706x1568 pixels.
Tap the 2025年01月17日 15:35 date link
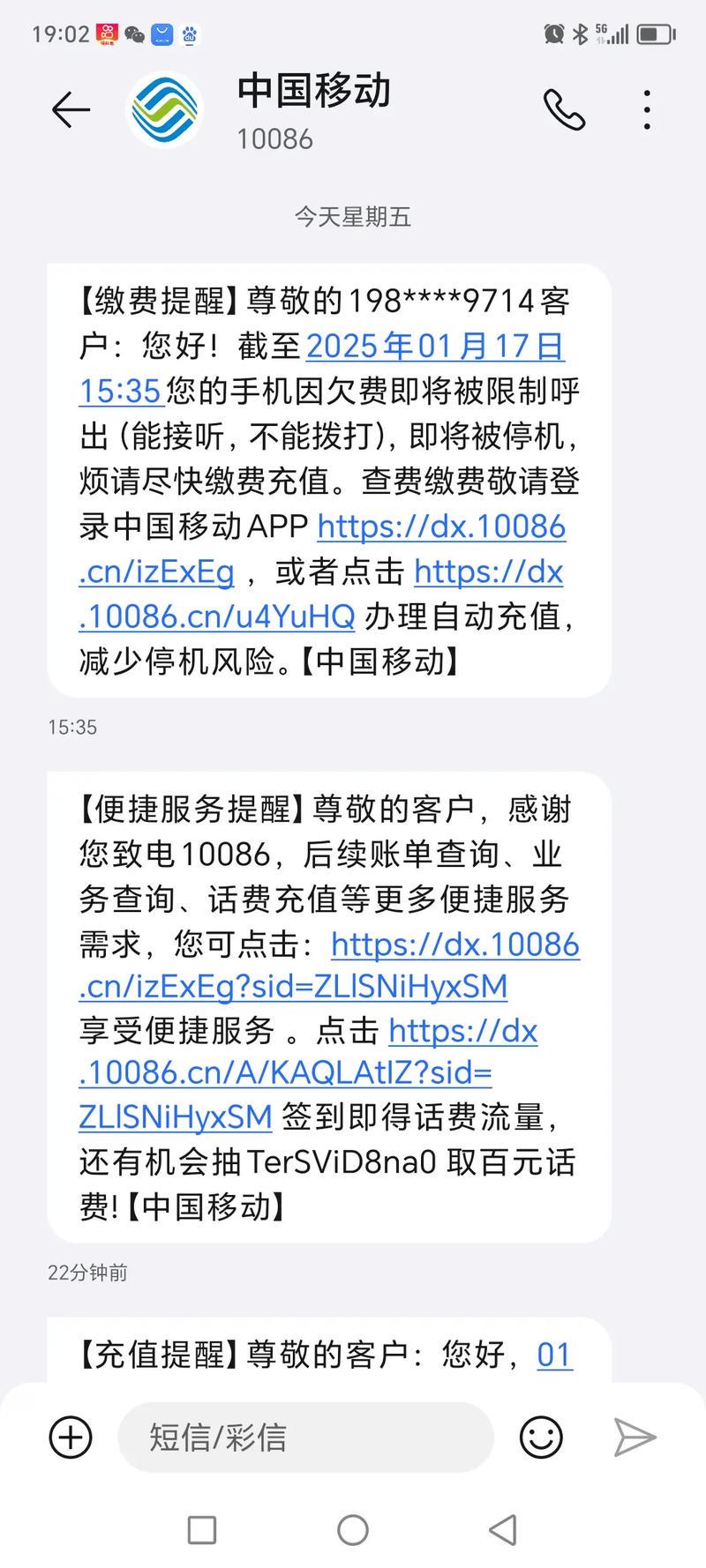click(x=436, y=347)
